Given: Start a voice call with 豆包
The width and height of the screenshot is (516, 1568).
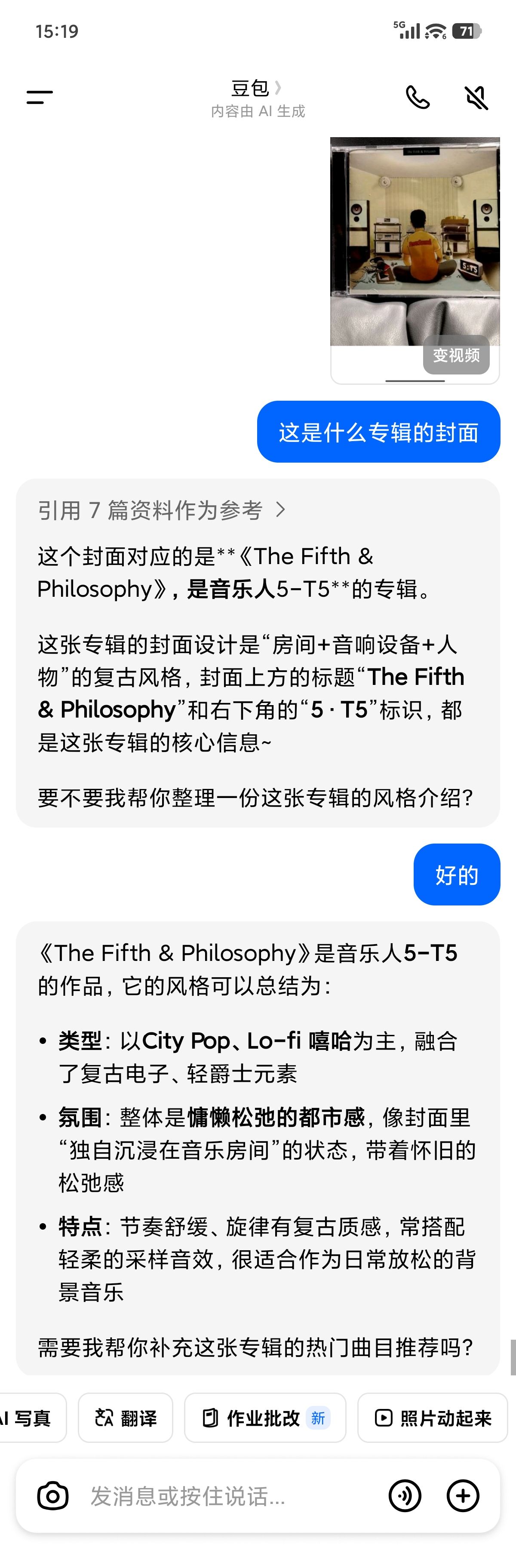Looking at the screenshot, I should pos(418,98).
